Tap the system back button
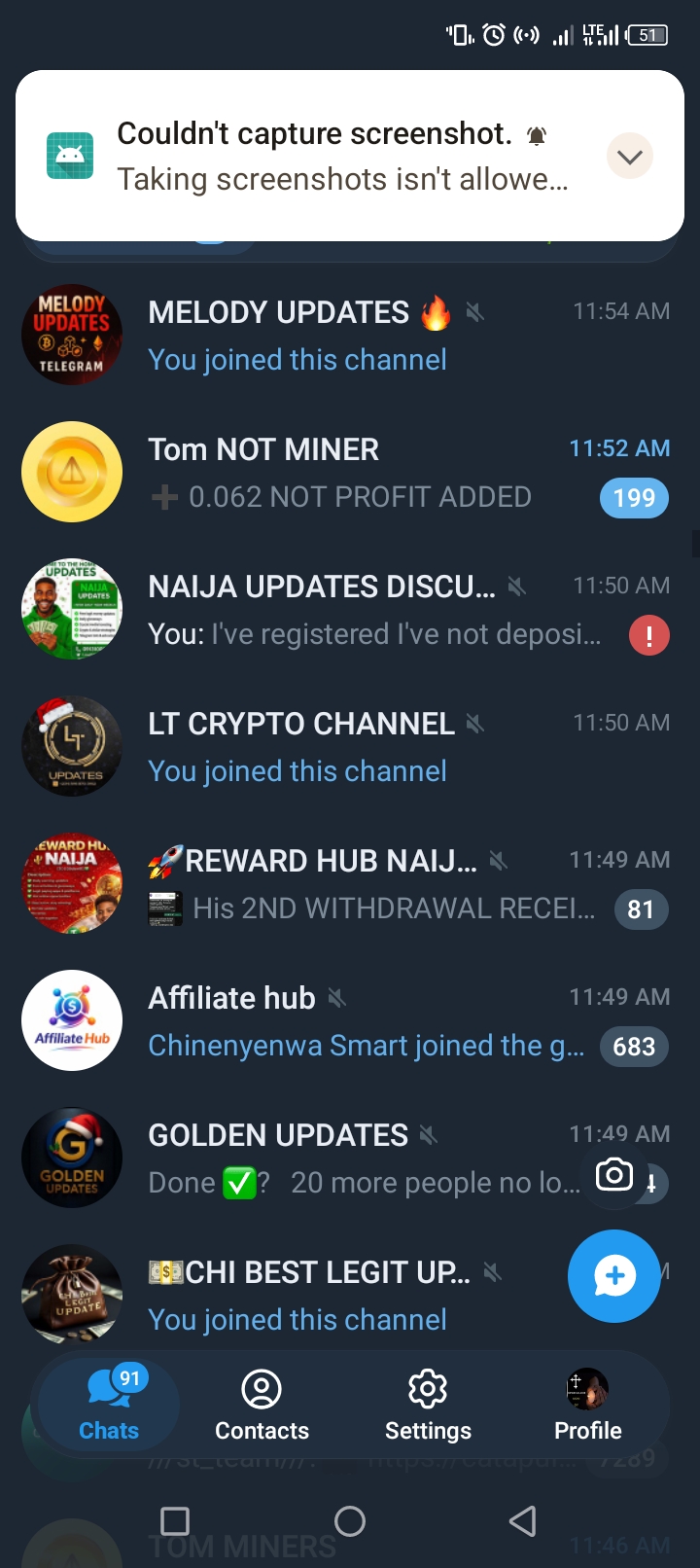Viewport: 700px width, 1568px height. 523,1521
